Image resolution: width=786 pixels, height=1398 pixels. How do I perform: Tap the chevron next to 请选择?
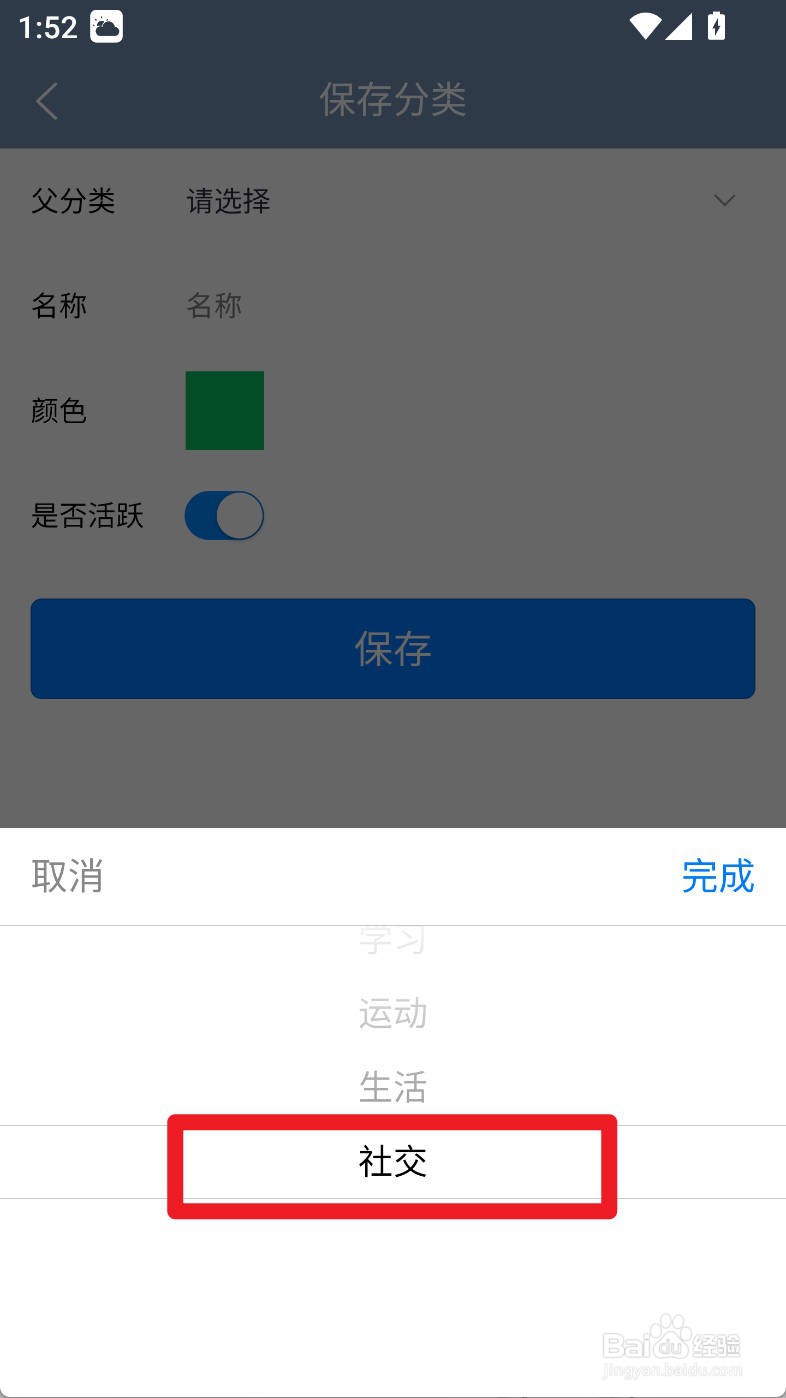coord(724,200)
